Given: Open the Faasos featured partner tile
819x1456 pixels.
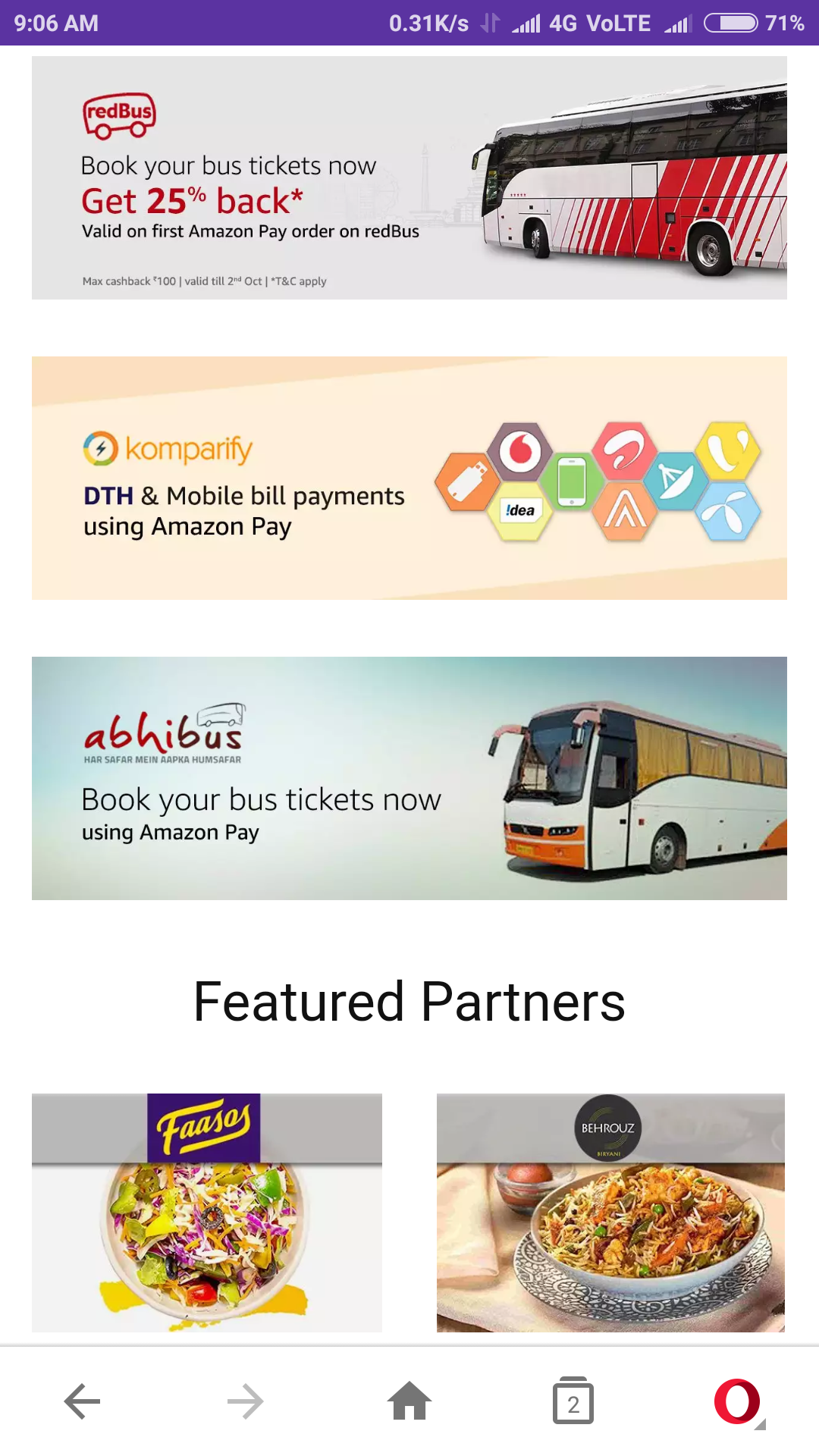Looking at the screenshot, I should pos(207,1212).
